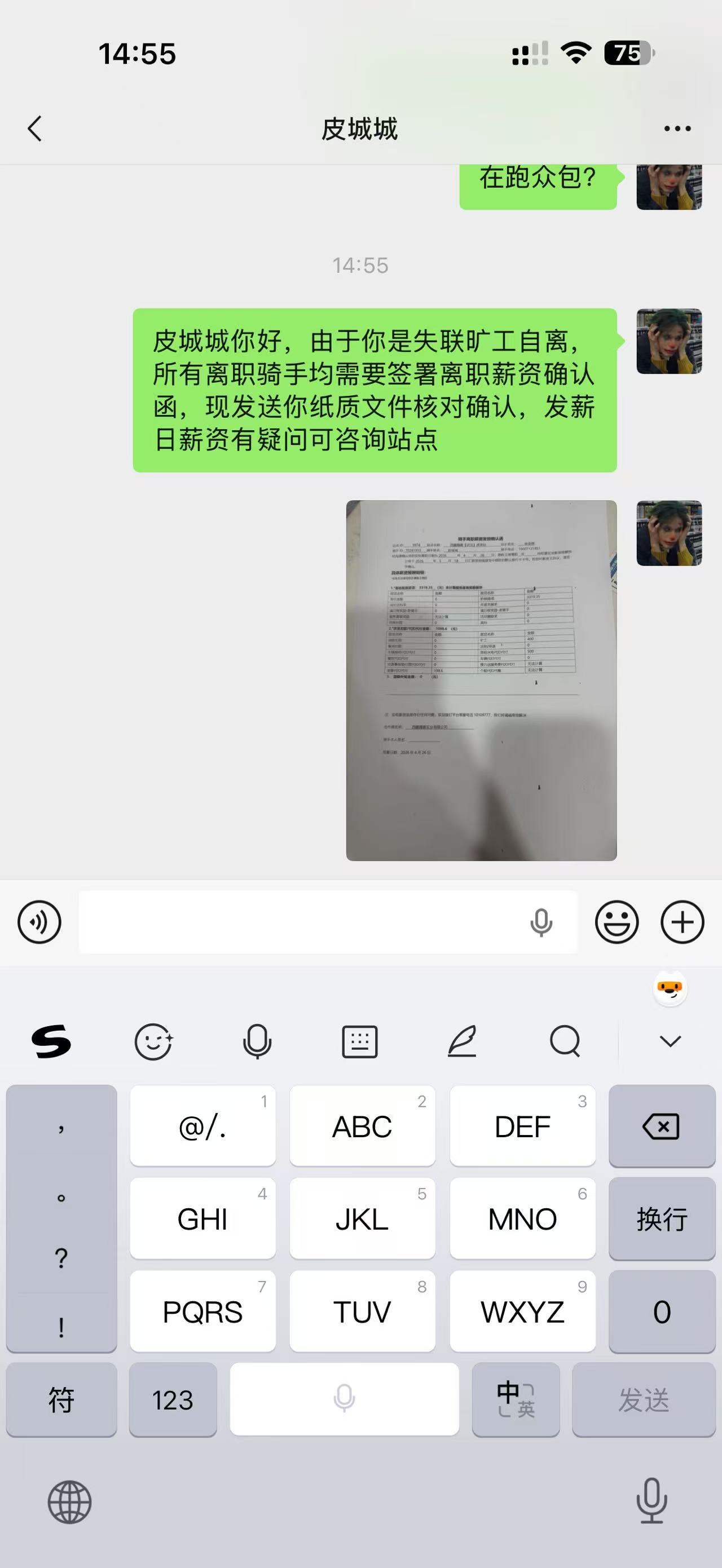Screen dimensions: 722x1568
Task: Open the plus attachments menu
Action: pos(683,922)
